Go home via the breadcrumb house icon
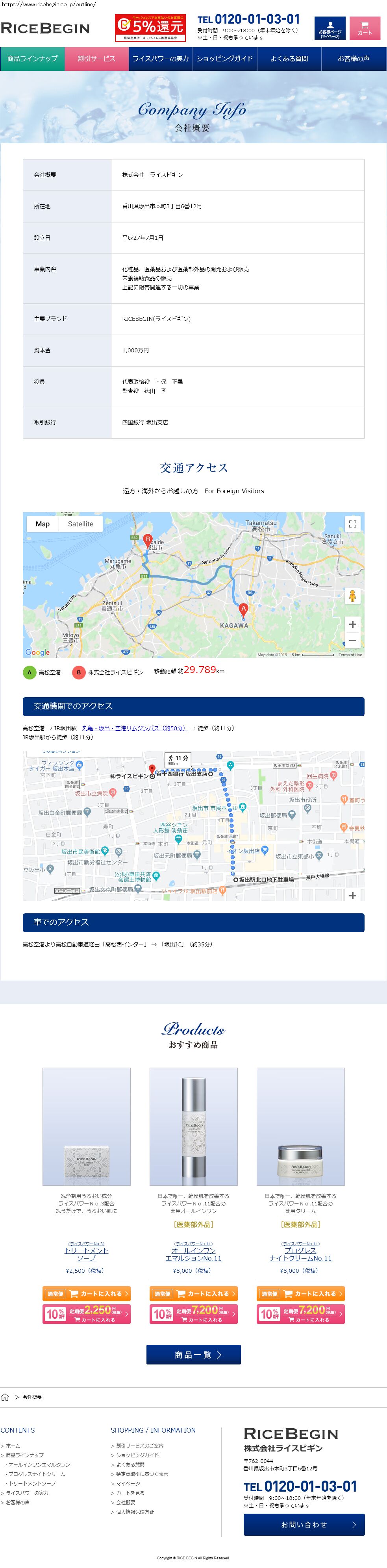Viewport: 387px width, 1568px height. tap(5, 1397)
